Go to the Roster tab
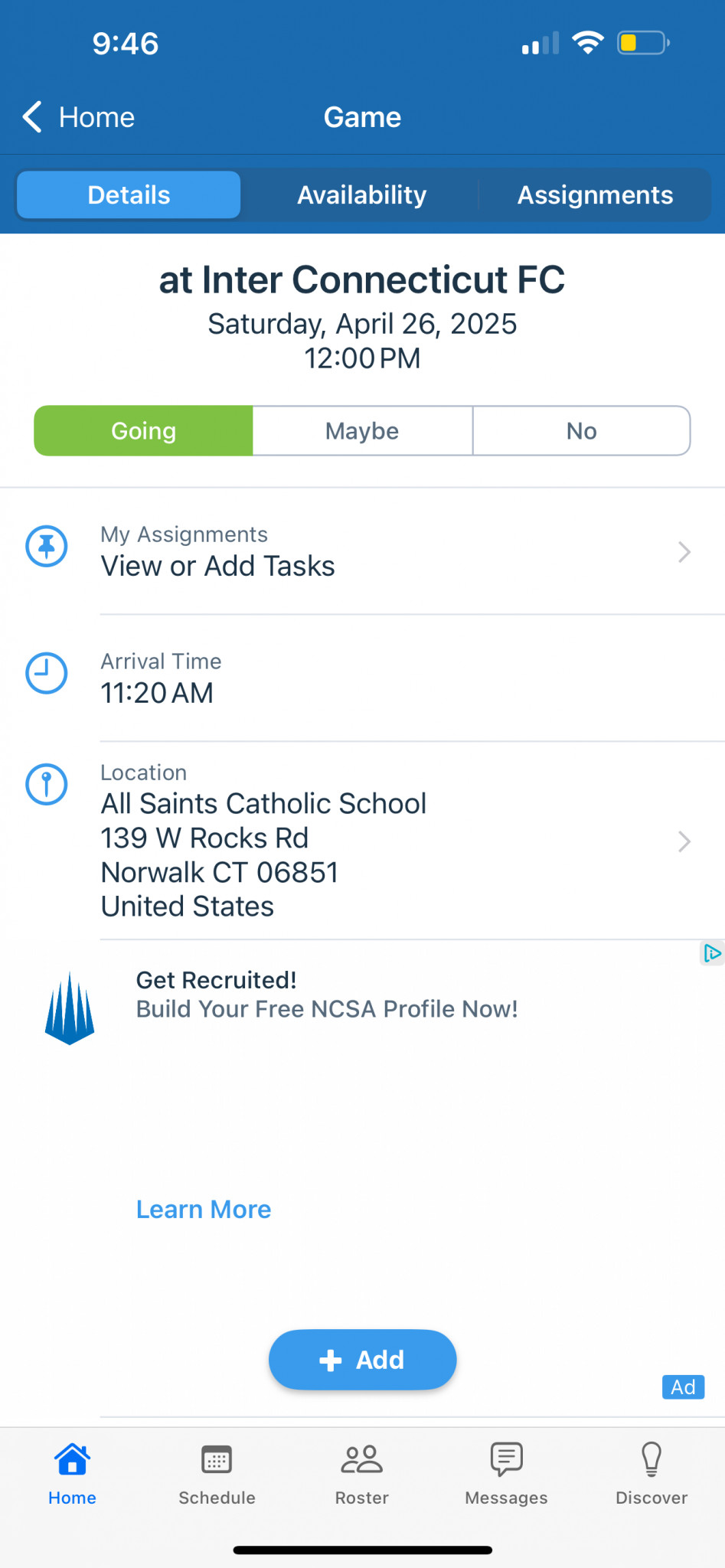 (x=362, y=1475)
